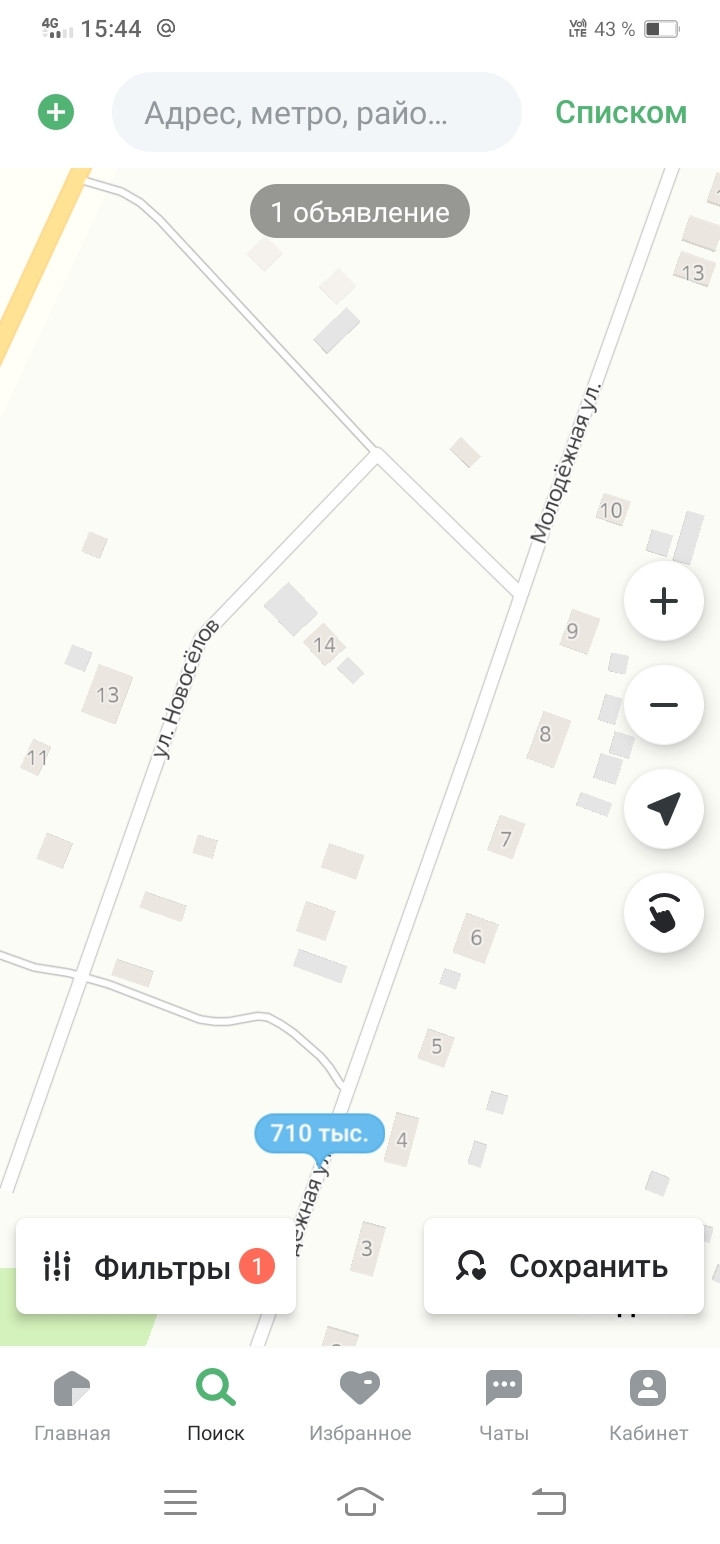Open the address, metro, district search field
Viewport: 720px width, 1544px height.
(316, 112)
